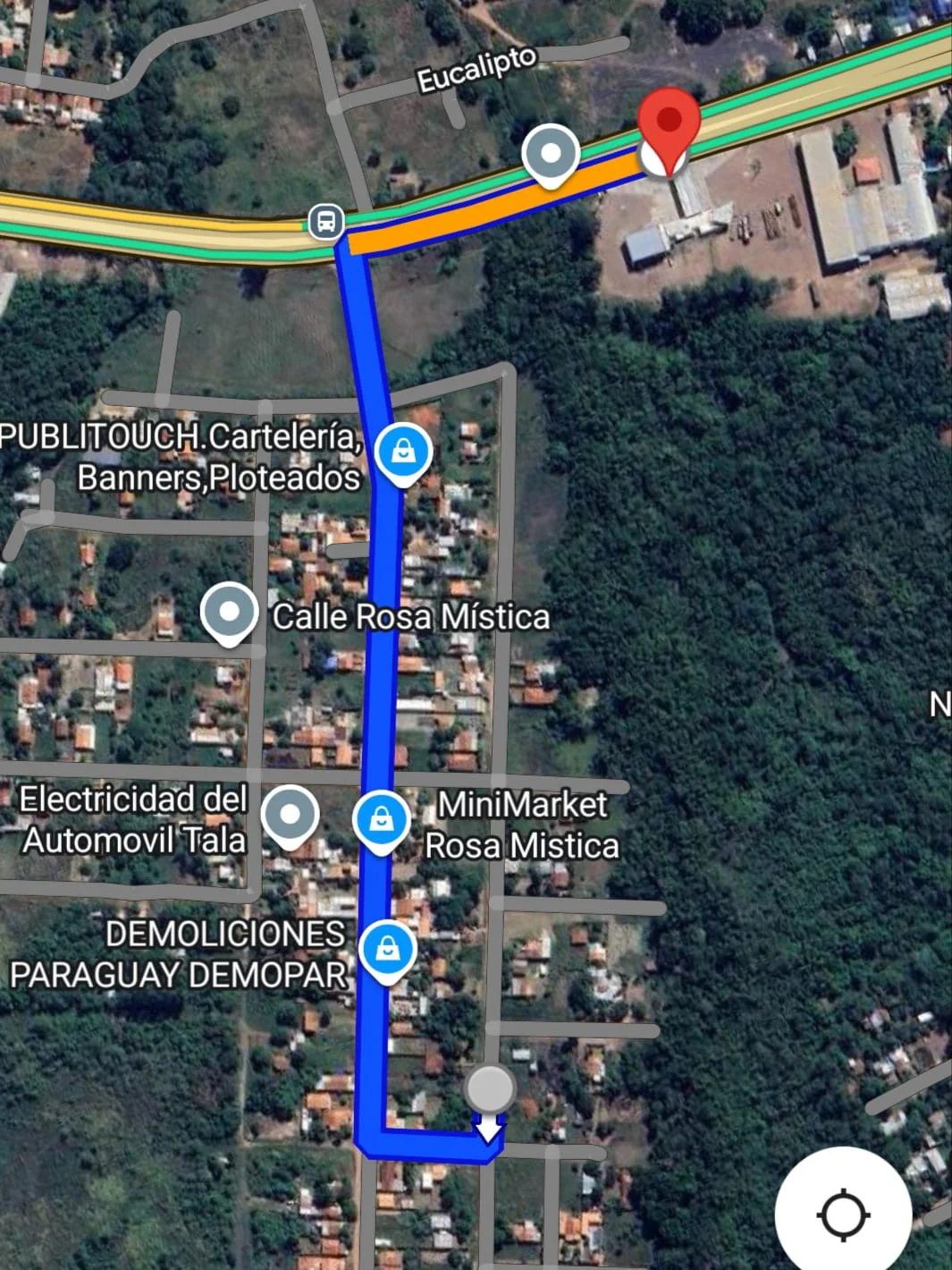Tap the DEMOLICIONES PARAGUAY DEMOPAR pin
The height and width of the screenshot is (1270, 952).
pos(387,949)
